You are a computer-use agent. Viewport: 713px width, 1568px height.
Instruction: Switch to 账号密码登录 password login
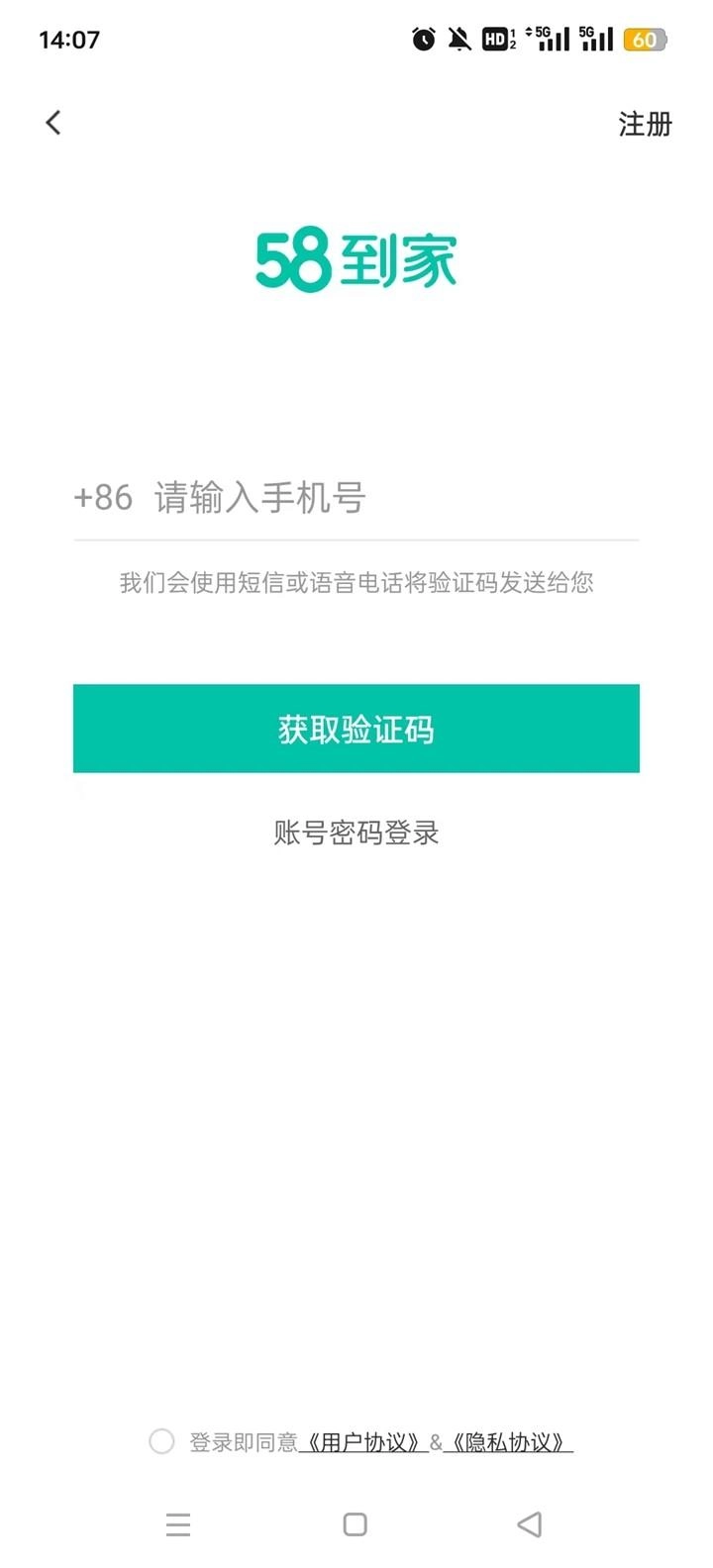(x=356, y=833)
